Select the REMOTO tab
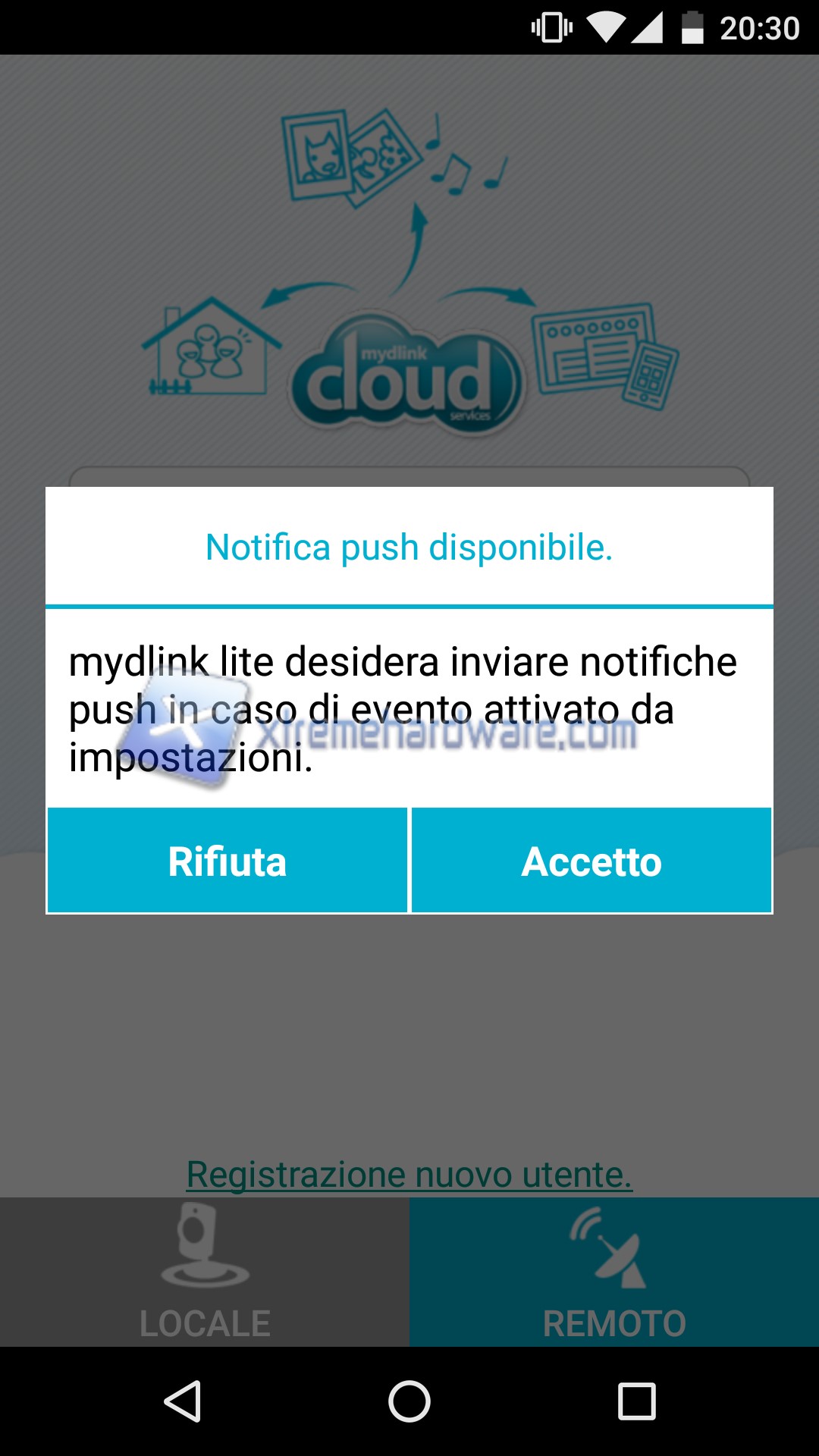Image resolution: width=819 pixels, height=1456 pixels. pos(614,1274)
